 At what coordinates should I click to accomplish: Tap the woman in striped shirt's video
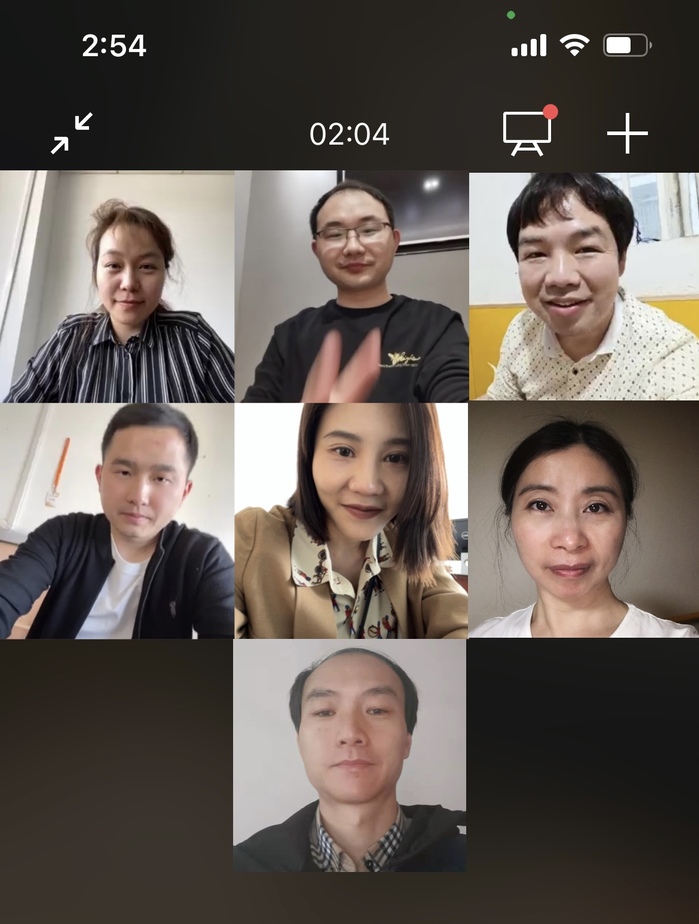pyautogui.click(x=117, y=286)
